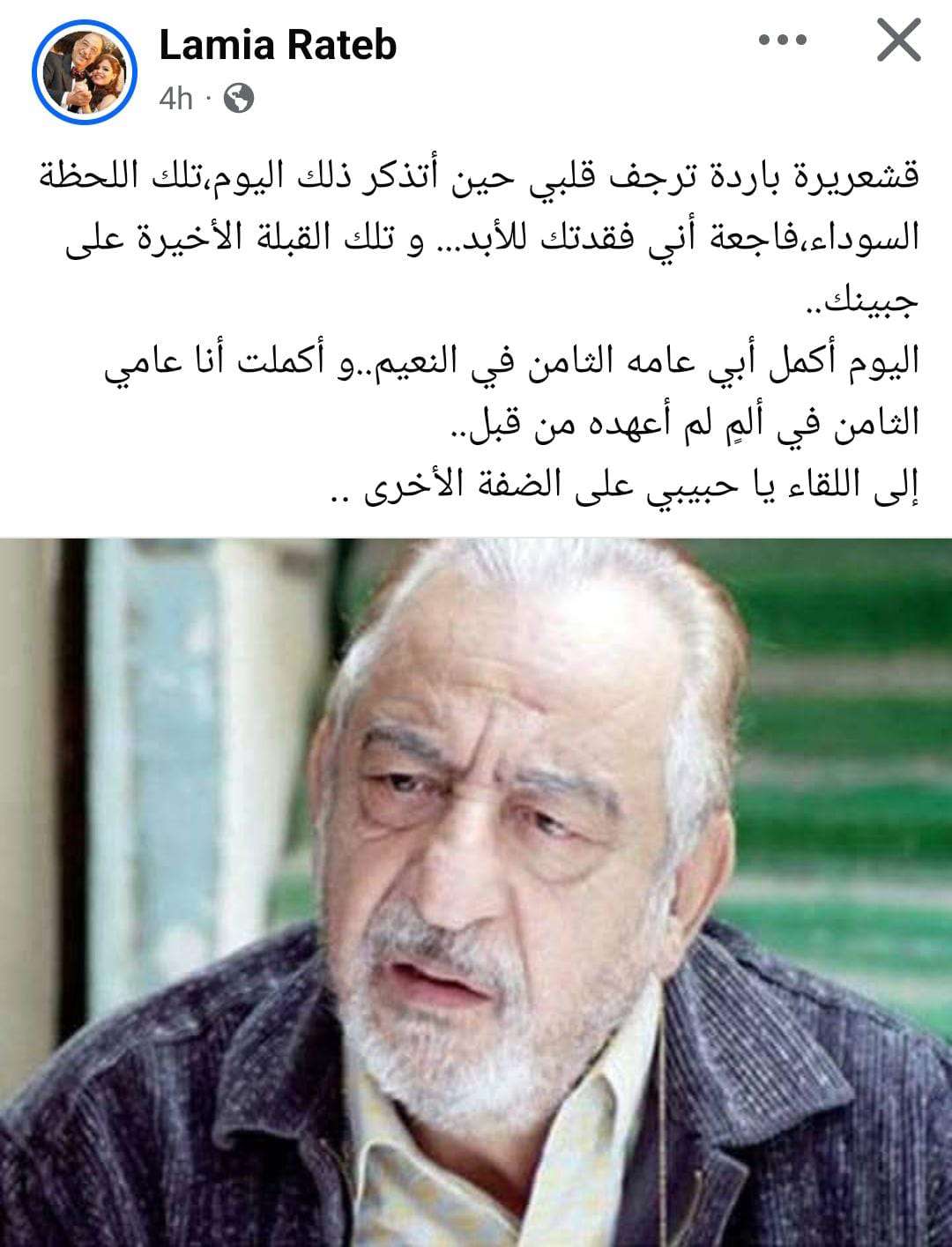View the post photo in full screen
This screenshot has width=952, height=1247.
click(476, 890)
